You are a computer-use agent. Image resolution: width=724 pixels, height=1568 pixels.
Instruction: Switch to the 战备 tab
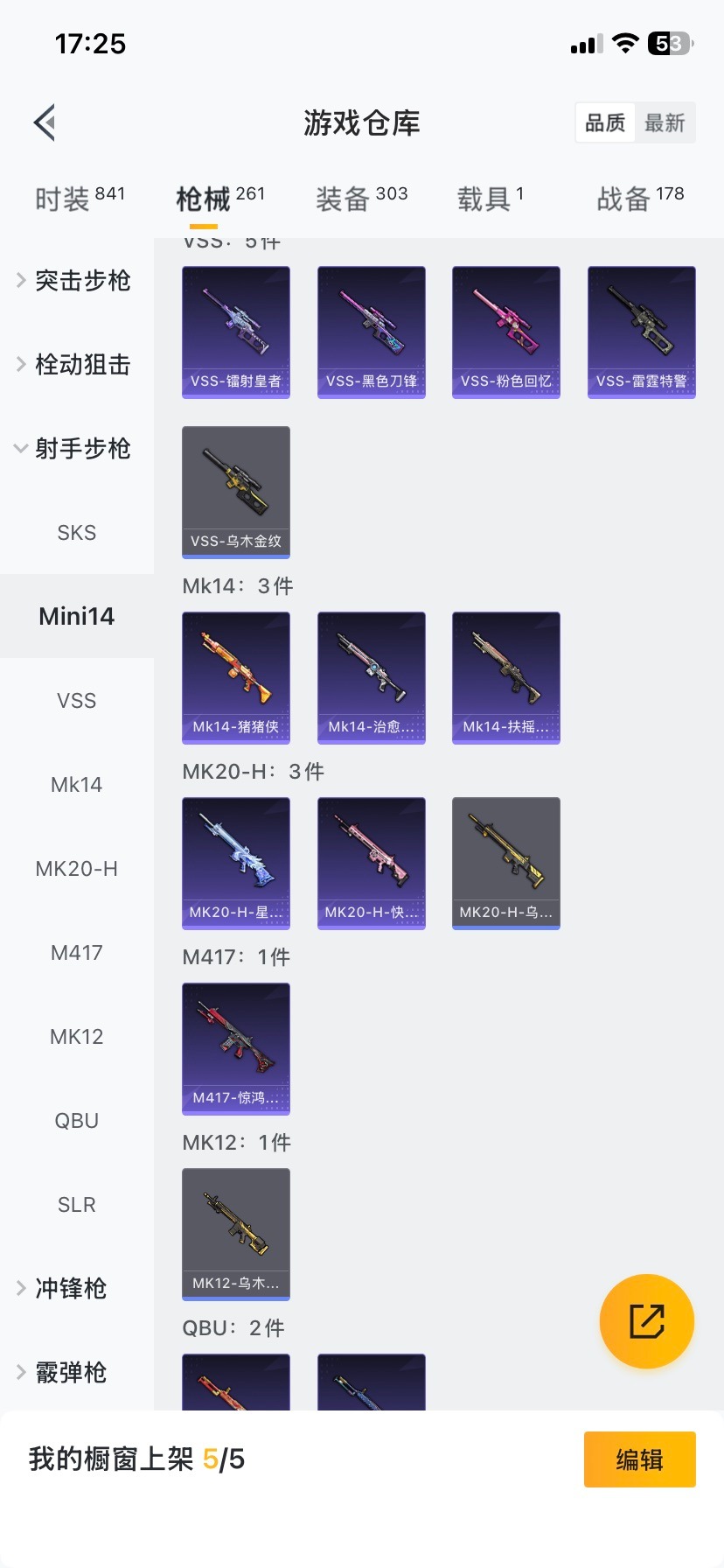point(640,199)
